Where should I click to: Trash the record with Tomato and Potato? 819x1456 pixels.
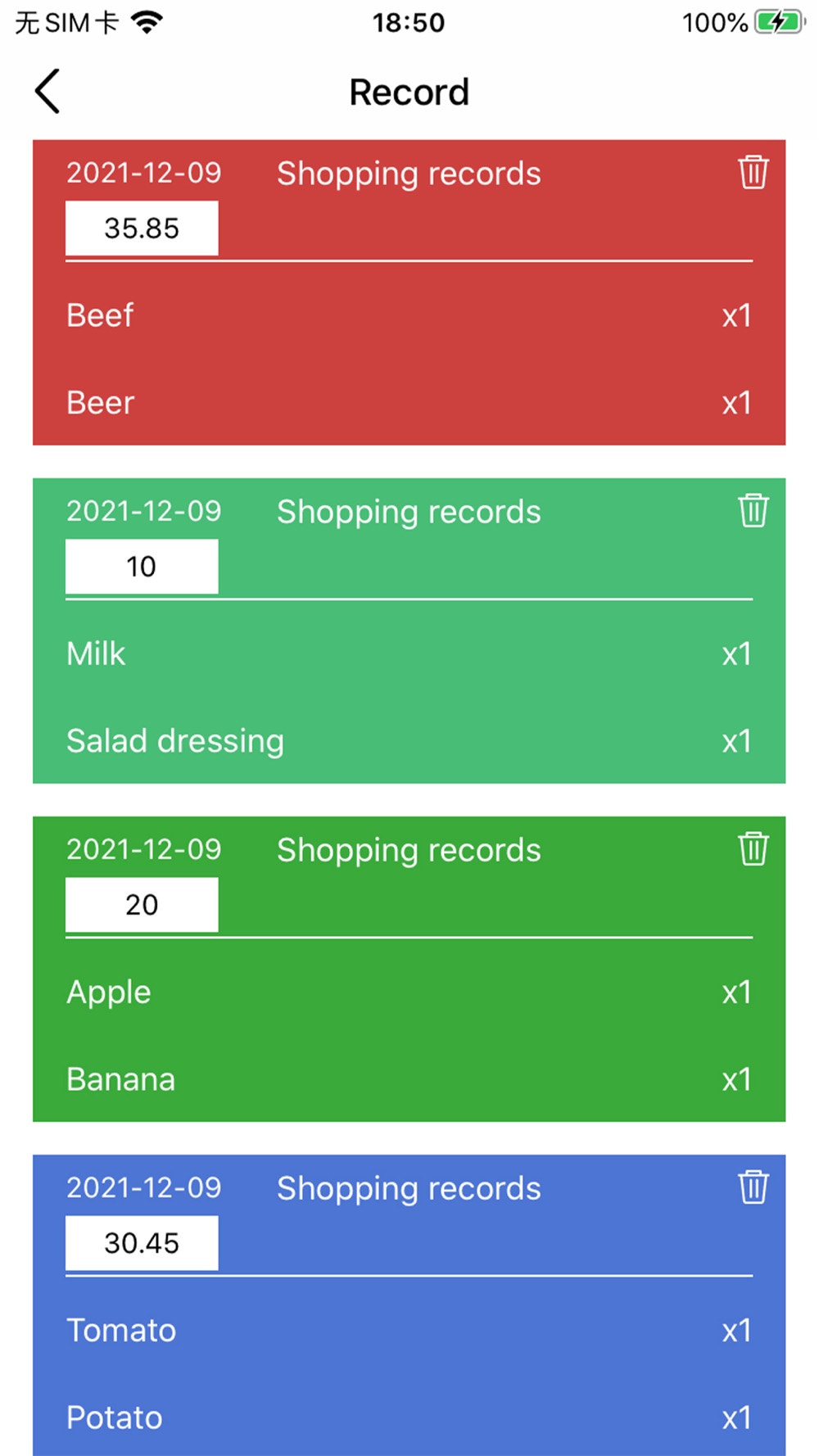click(753, 1187)
